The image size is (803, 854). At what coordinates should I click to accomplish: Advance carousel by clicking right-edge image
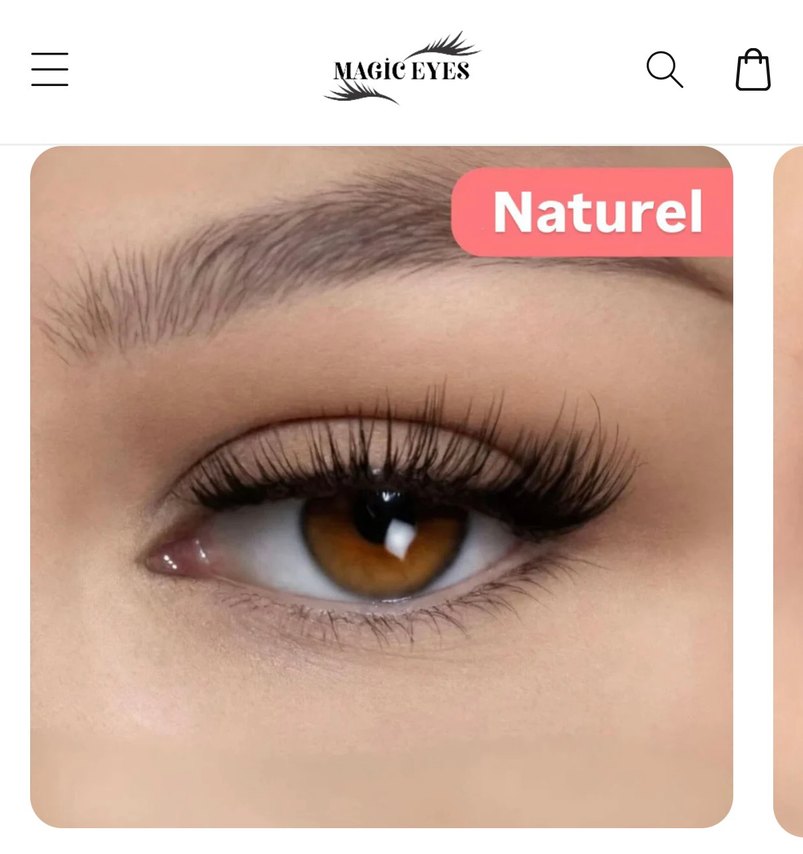[x=790, y=490]
